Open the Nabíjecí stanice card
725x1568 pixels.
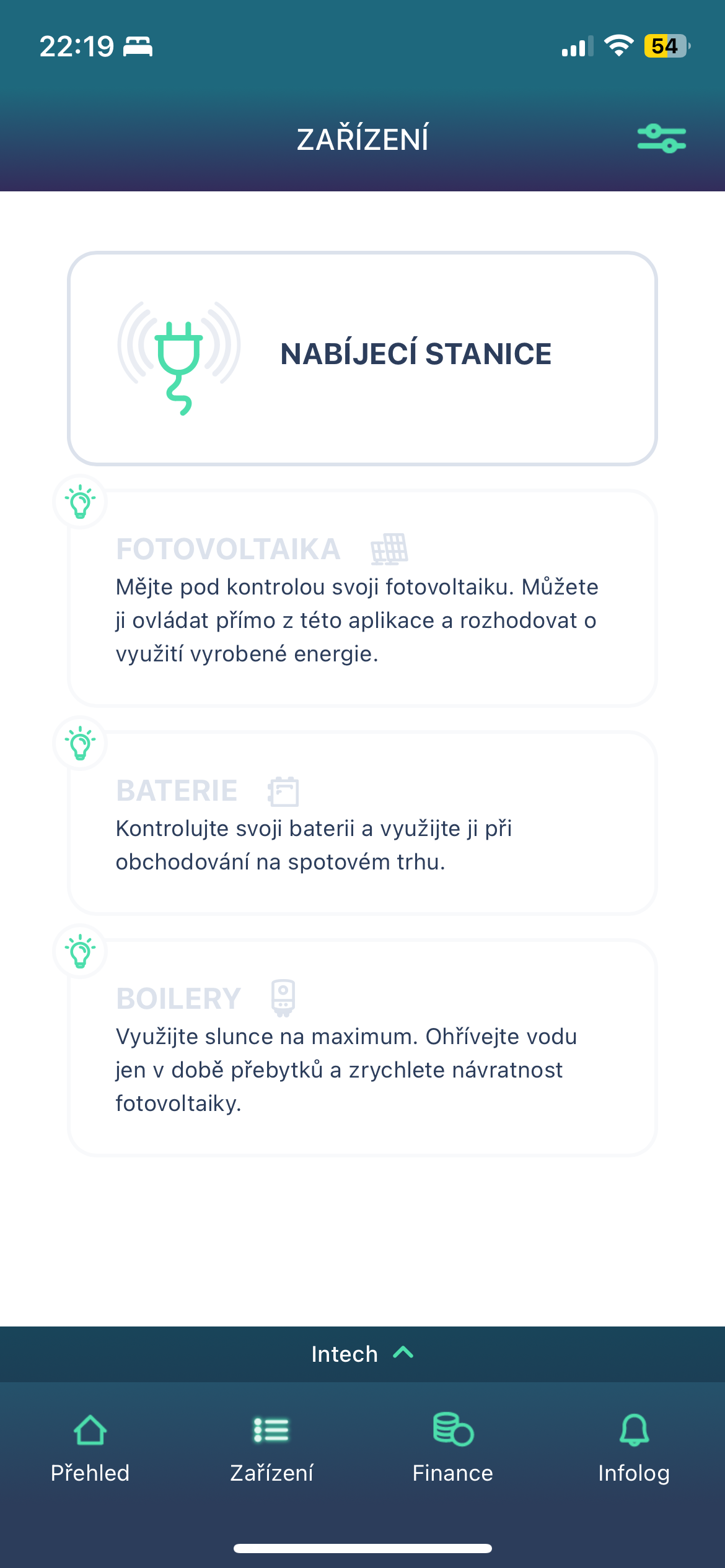coord(362,358)
